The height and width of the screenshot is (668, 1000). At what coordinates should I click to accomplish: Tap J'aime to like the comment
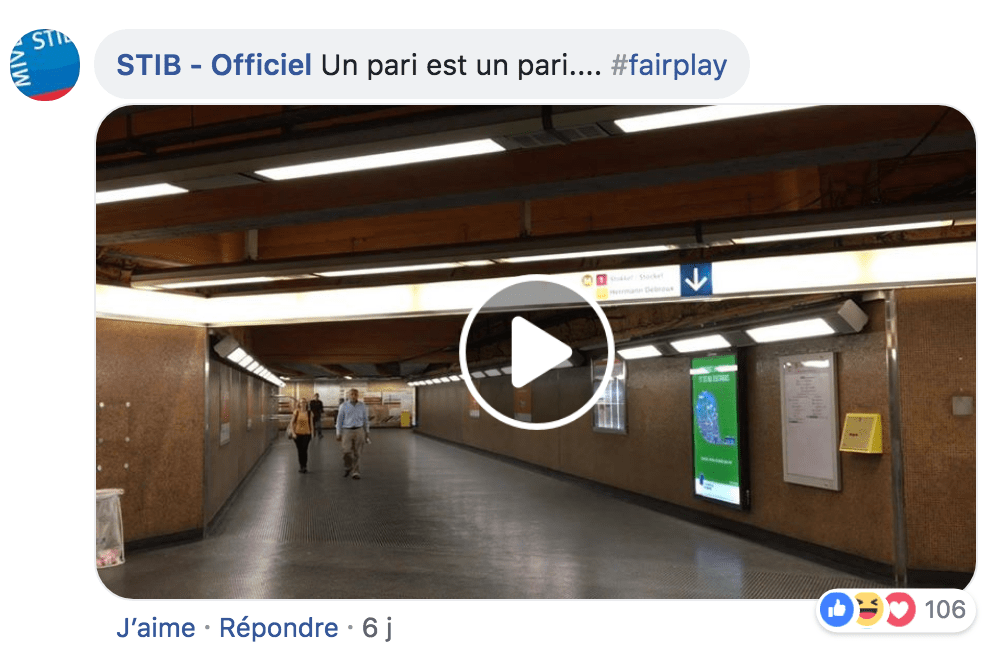155,628
